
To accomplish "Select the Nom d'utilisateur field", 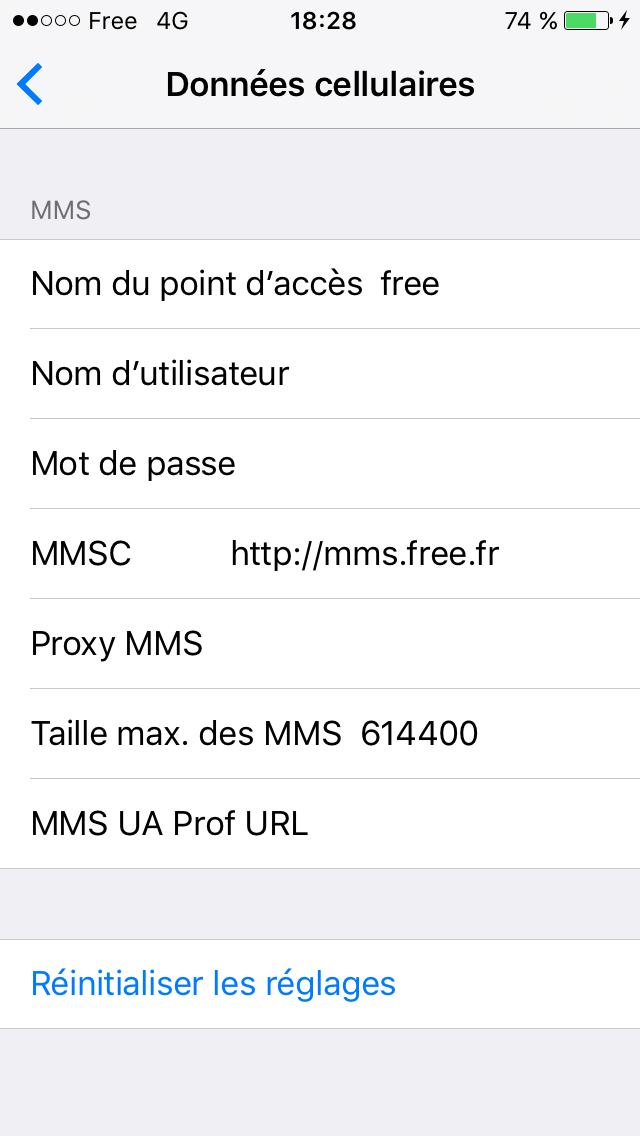I will tap(450, 374).
